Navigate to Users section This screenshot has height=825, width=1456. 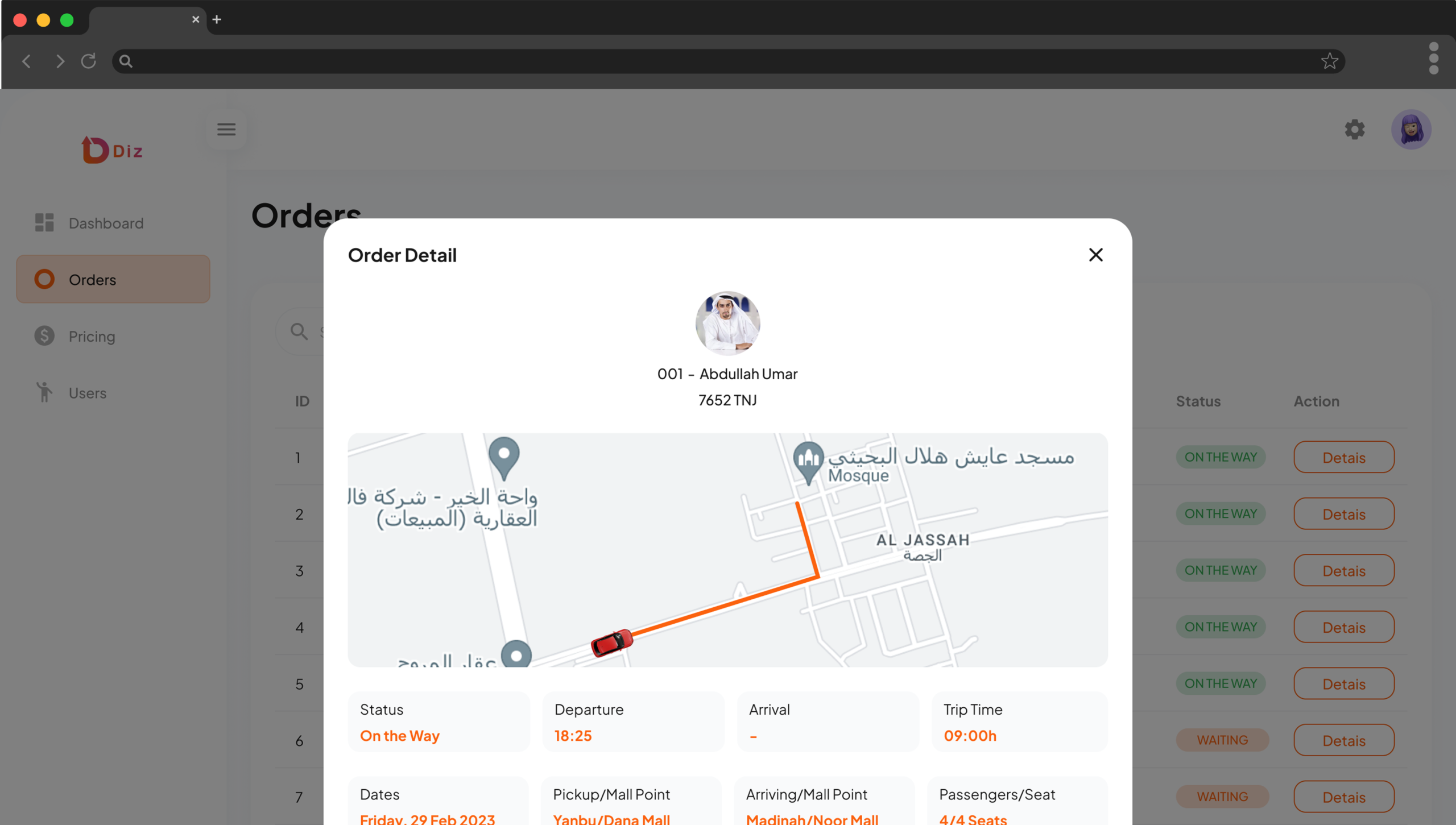[x=87, y=393]
